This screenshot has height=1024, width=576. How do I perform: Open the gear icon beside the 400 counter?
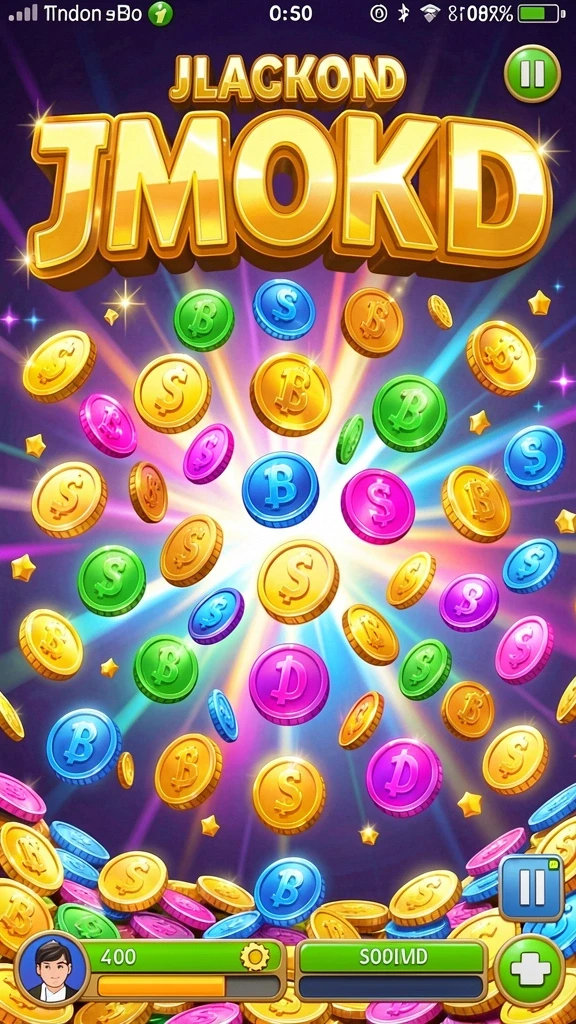[255, 957]
